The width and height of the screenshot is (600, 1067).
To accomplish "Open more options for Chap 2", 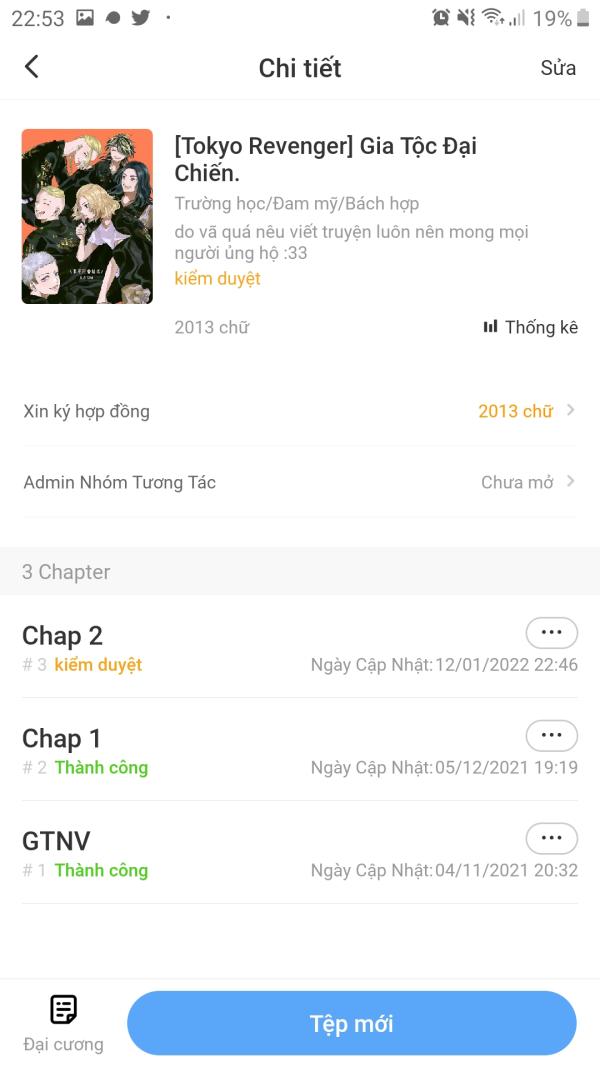I will [x=551, y=633].
